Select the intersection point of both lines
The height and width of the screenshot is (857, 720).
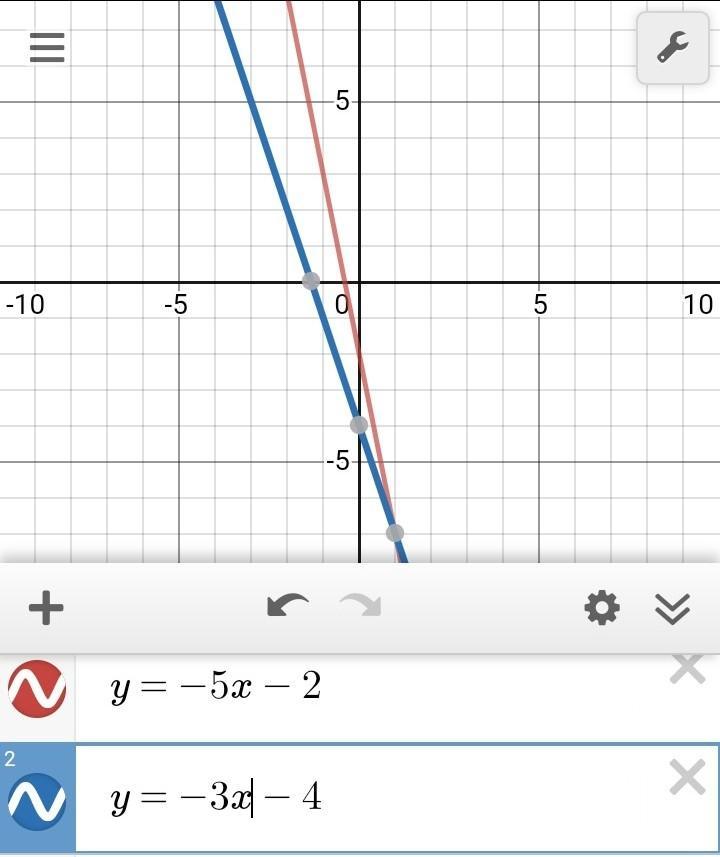pos(395,533)
